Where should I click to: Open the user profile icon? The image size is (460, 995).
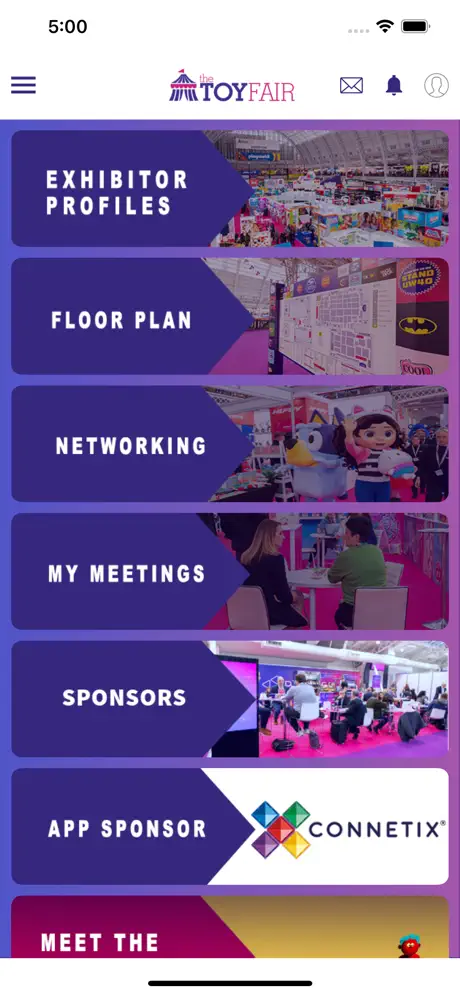(436, 85)
